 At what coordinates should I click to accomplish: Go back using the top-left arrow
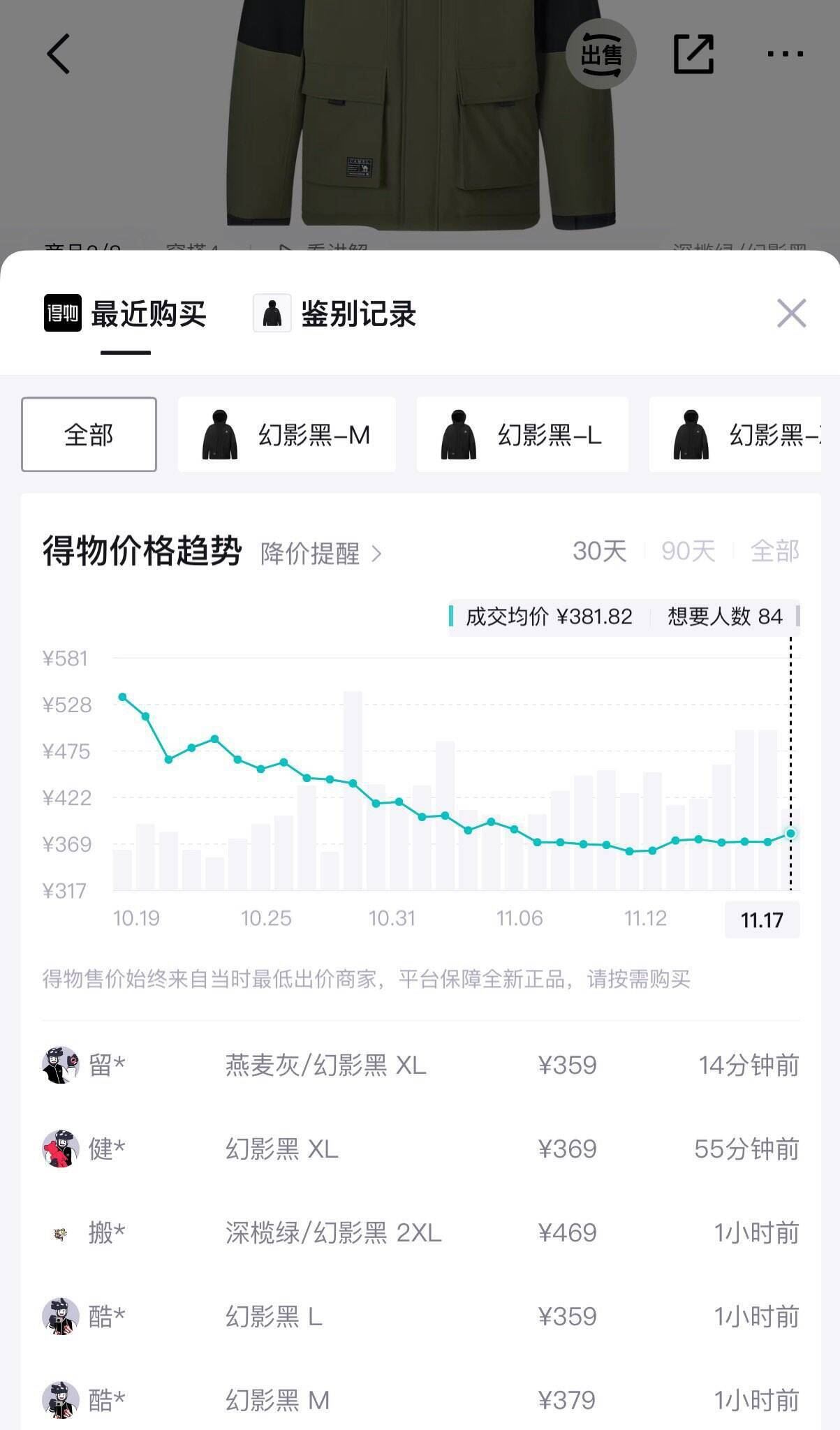59,54
